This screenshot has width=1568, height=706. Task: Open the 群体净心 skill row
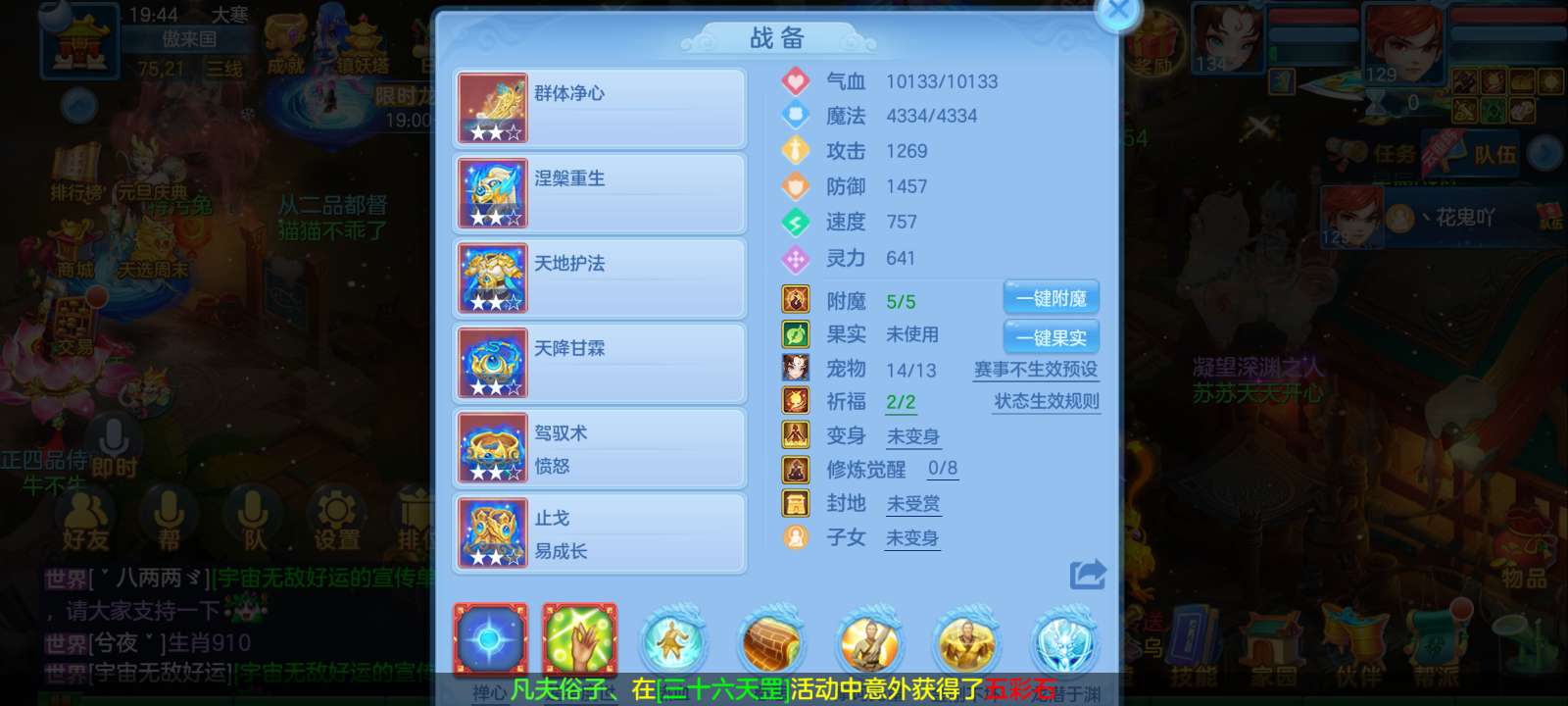[600, 108]
